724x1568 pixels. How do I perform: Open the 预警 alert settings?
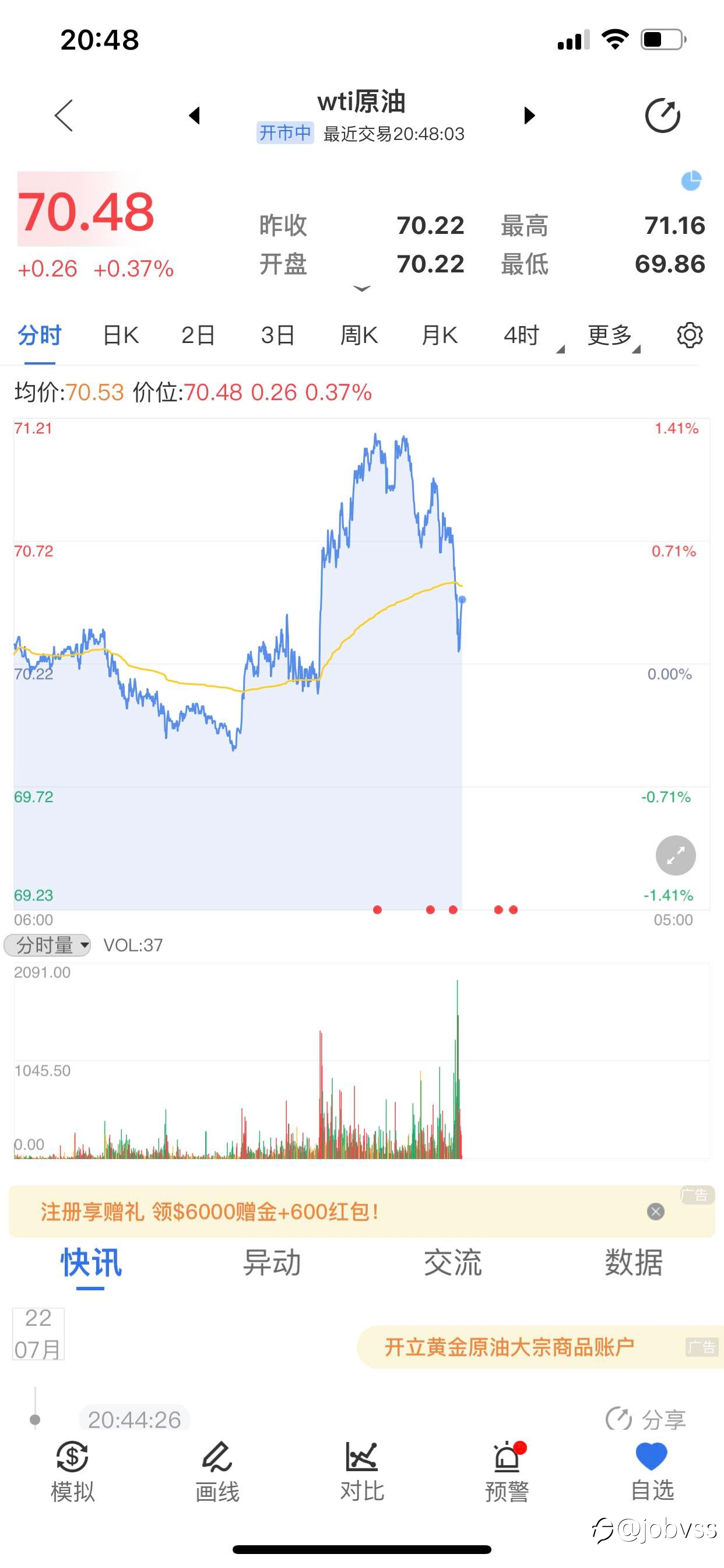pyautogui.click(x=507, y=1472)
